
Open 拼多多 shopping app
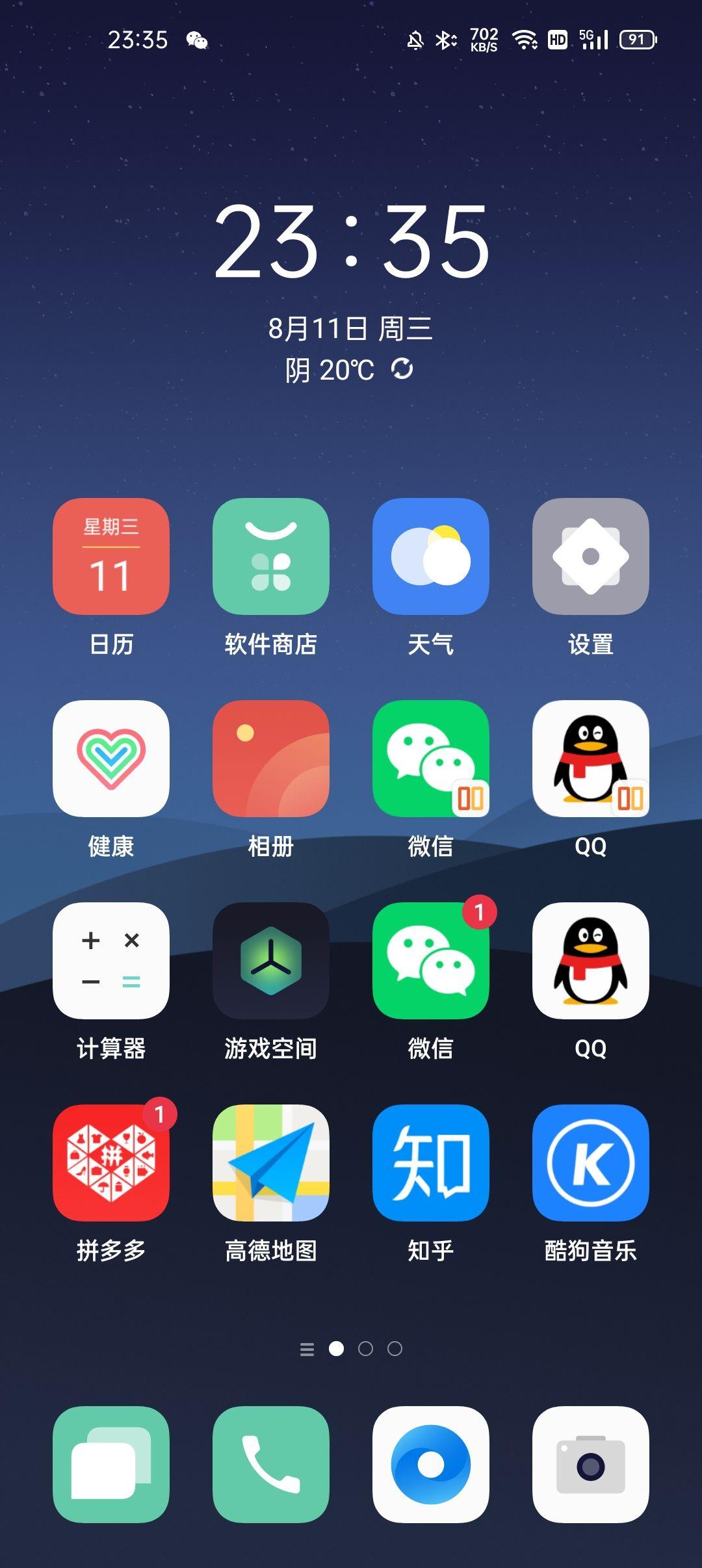[x=111, y=1163]
